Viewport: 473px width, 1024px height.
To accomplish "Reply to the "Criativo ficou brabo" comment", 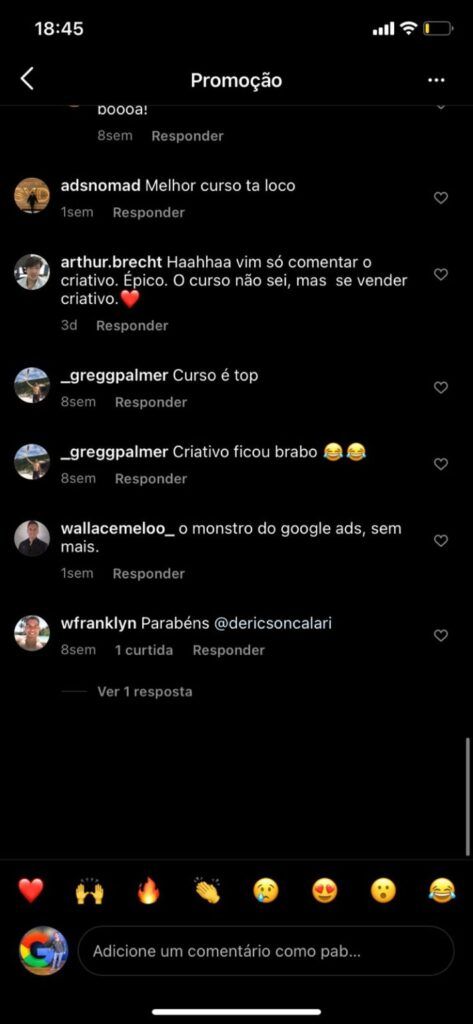I will click(x=151, y=479).
